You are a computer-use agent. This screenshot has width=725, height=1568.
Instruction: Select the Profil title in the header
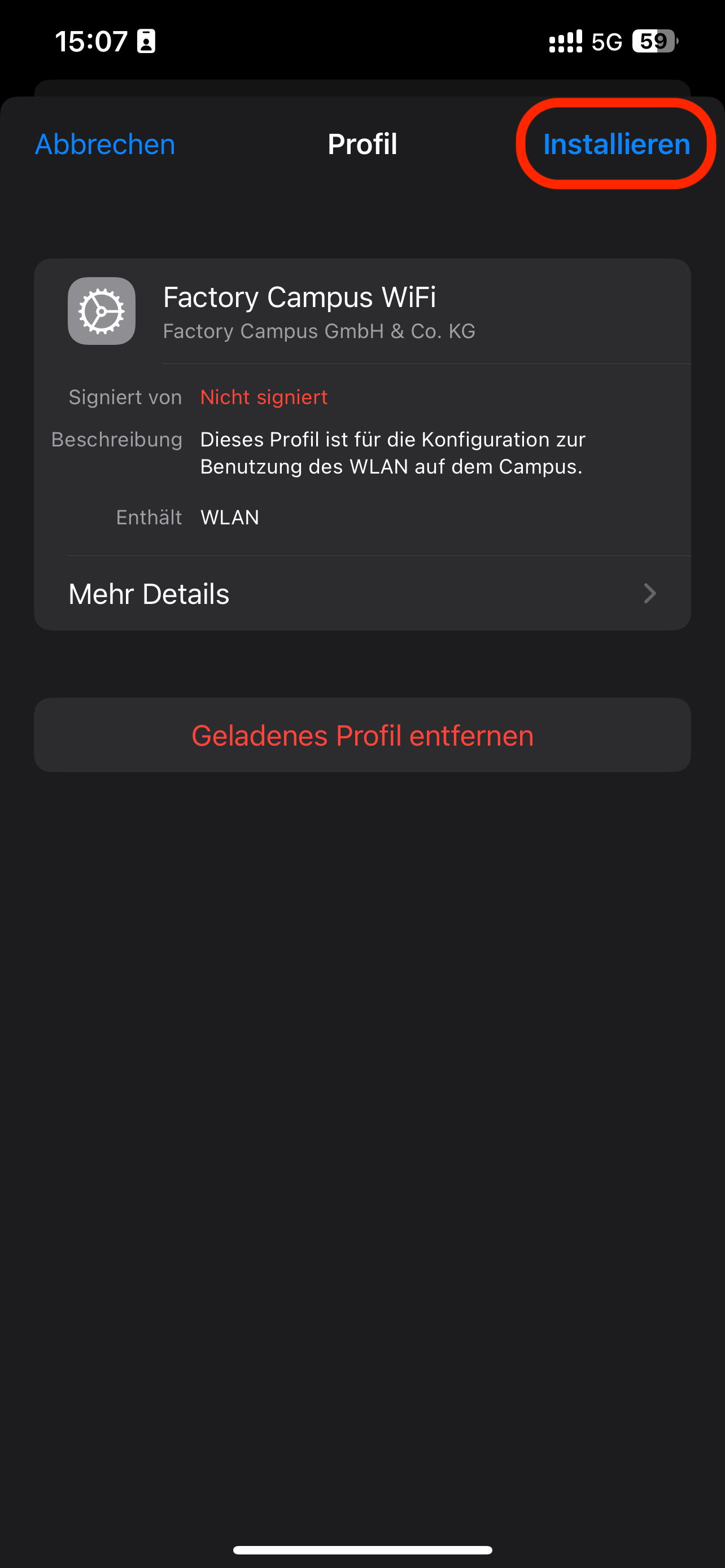click(362, 144)
